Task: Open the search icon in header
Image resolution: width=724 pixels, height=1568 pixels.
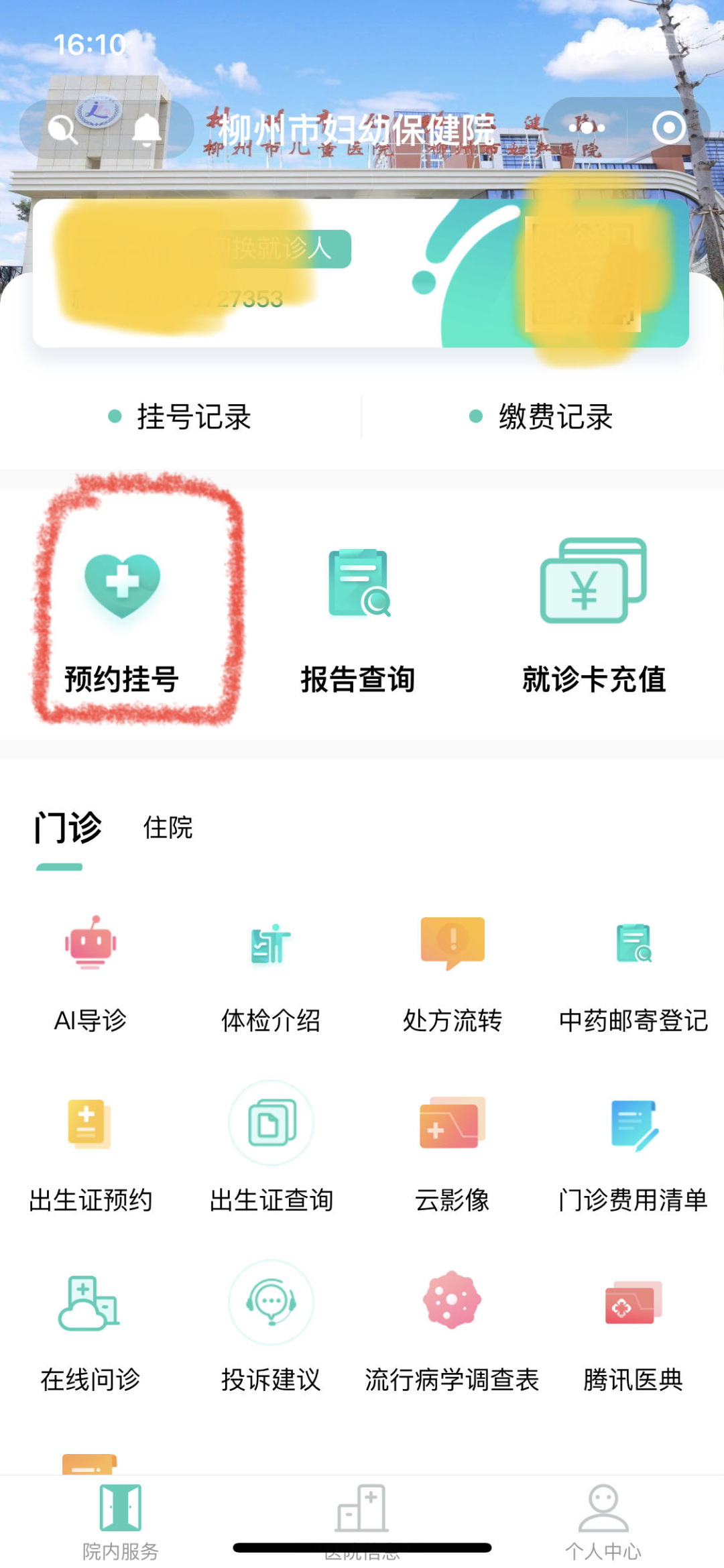Action: (63, 129)
